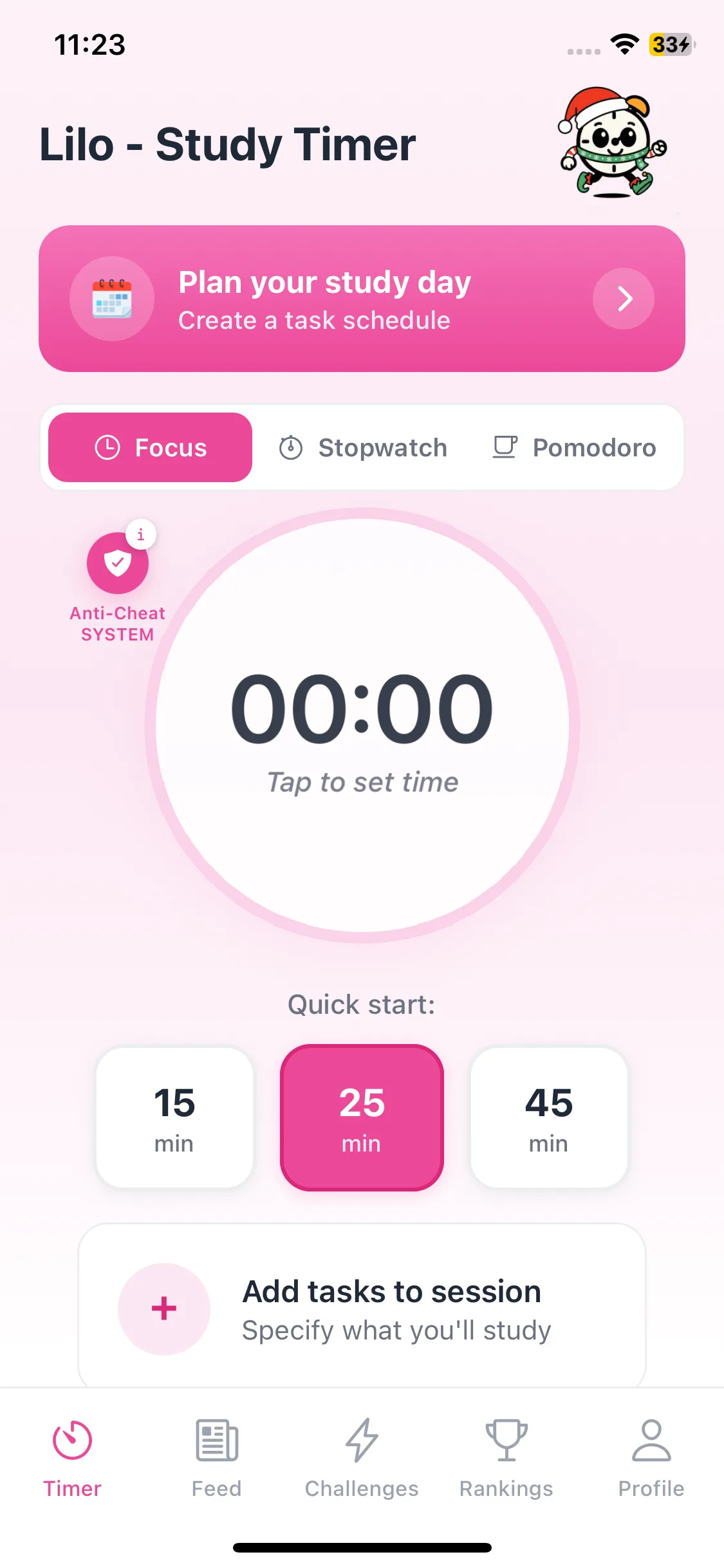Switch to Pomodoro mode

point(574,447)
